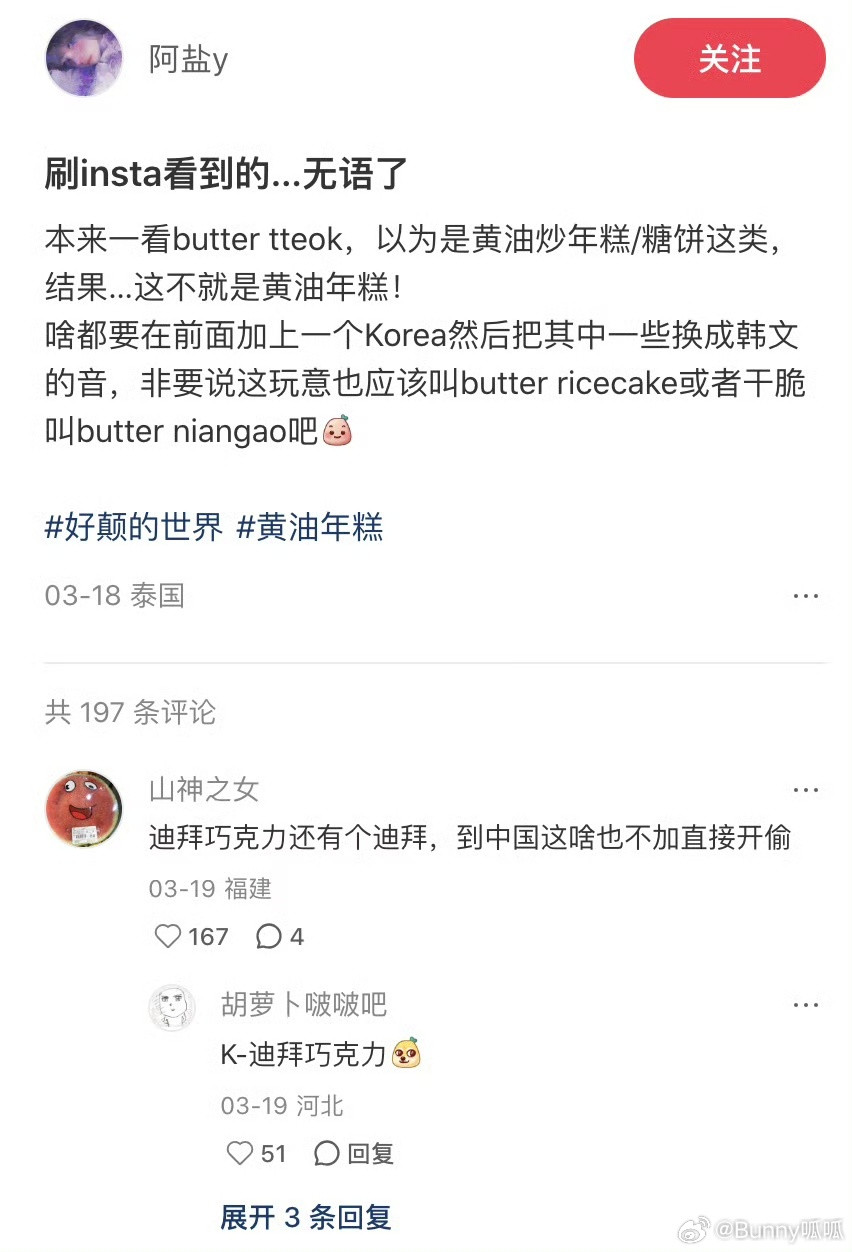Open 阿盐y's profile avatar

pyautogui.click(x=84, y=59)
